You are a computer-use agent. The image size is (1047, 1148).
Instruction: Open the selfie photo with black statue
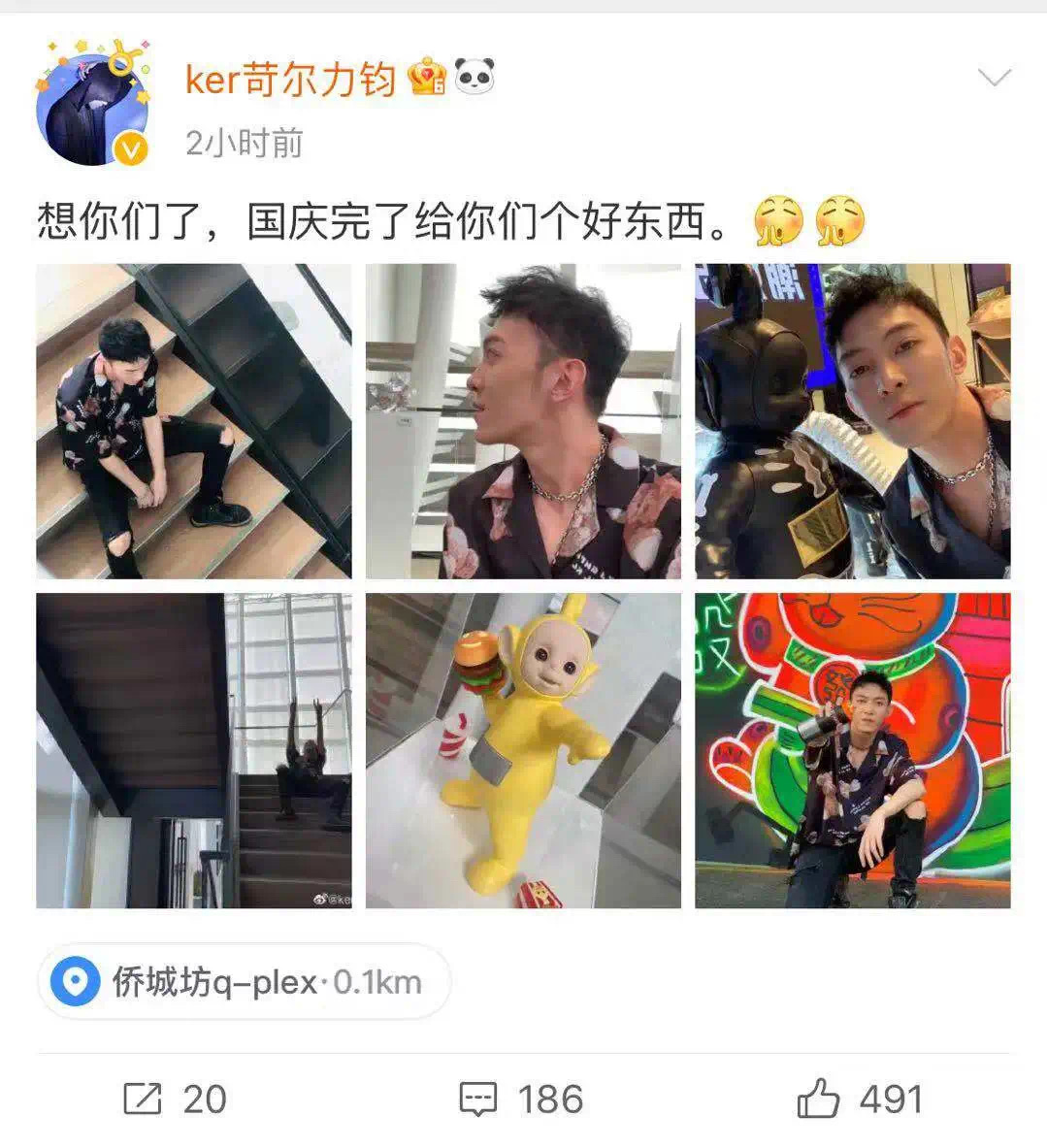coord(852,421)
